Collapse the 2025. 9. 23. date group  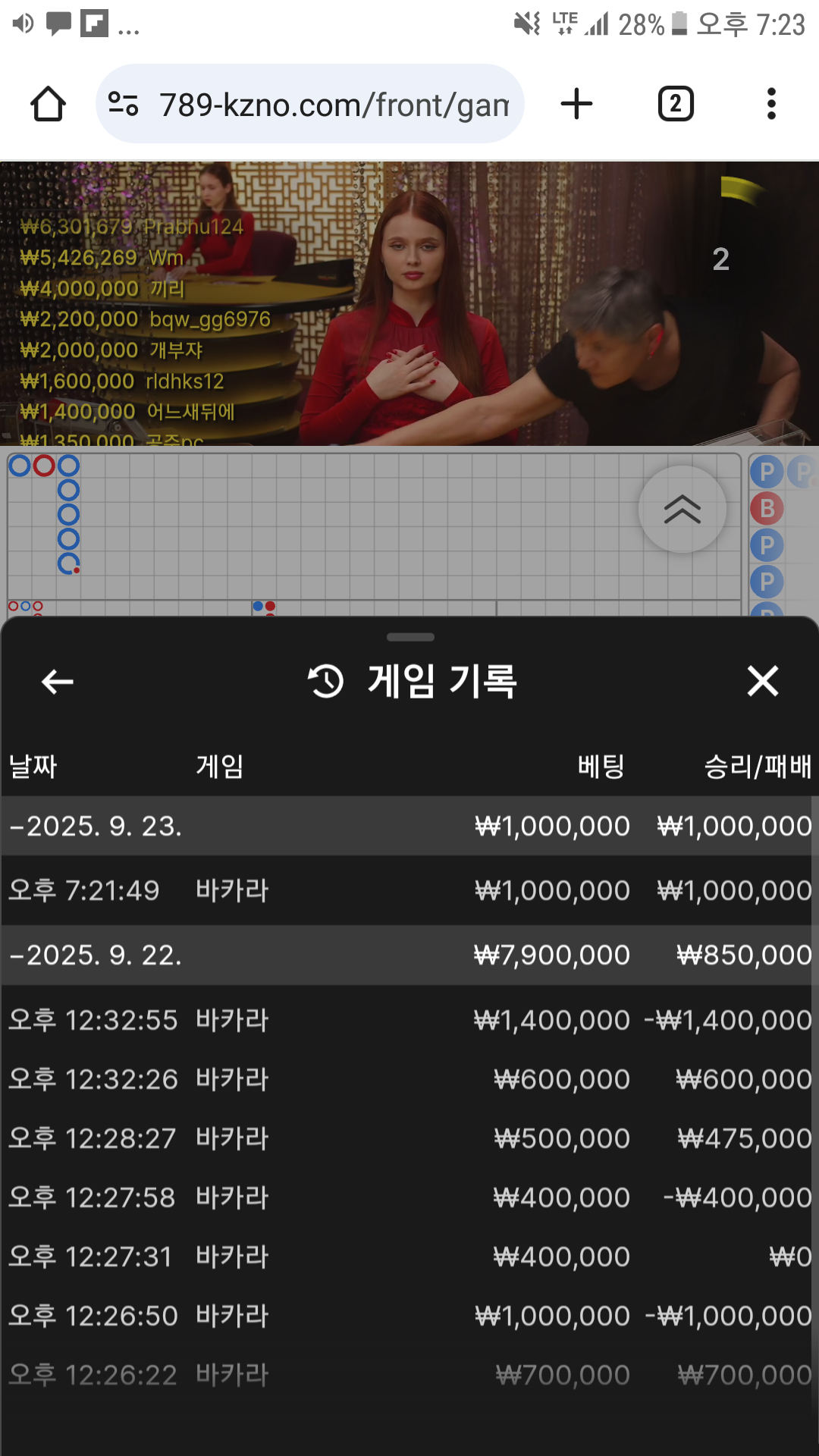[95, 826]
